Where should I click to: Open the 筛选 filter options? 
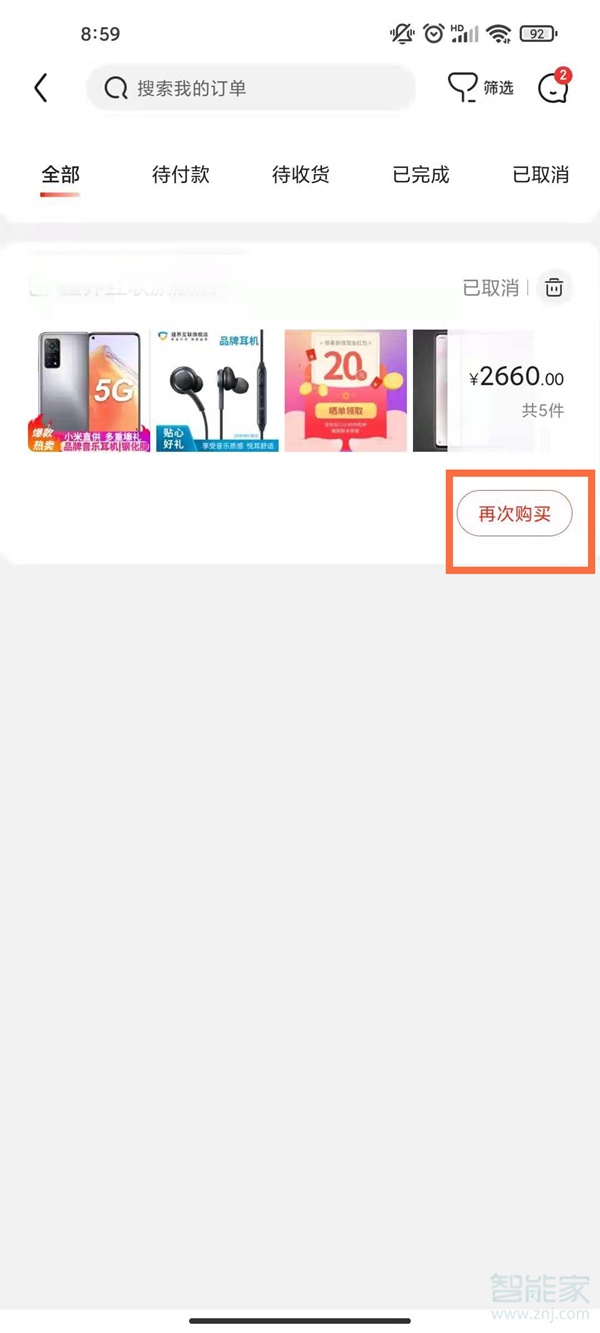(x=480, y=88)
